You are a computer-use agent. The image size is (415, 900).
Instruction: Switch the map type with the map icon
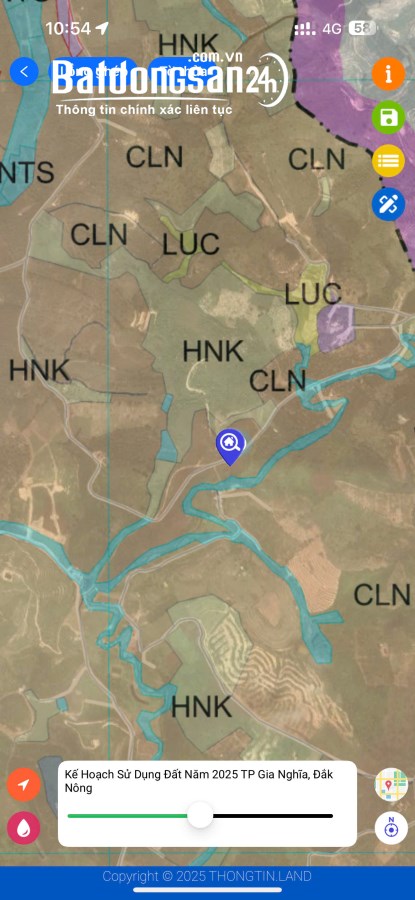391,785
